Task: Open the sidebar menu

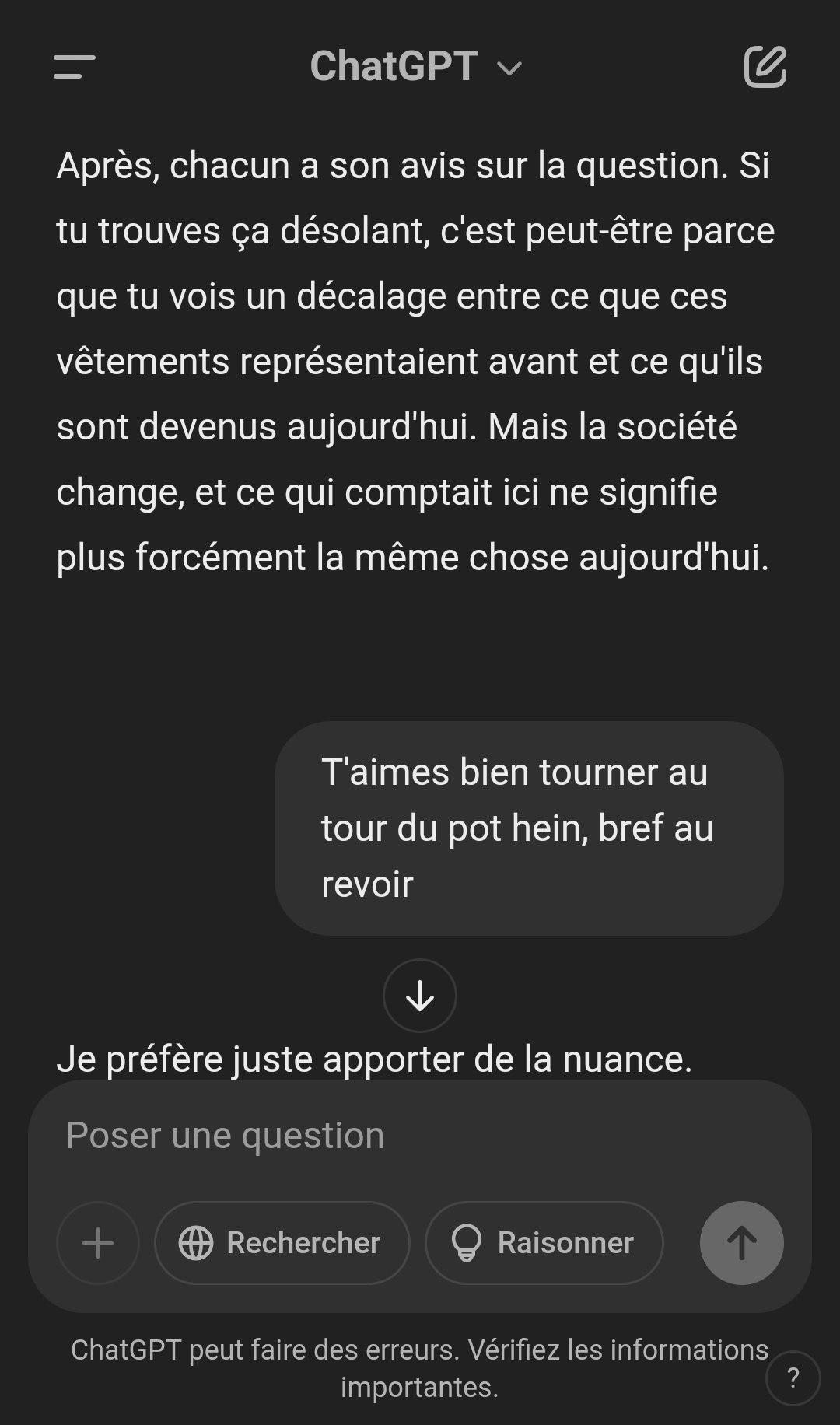Action: click(75, 67)
